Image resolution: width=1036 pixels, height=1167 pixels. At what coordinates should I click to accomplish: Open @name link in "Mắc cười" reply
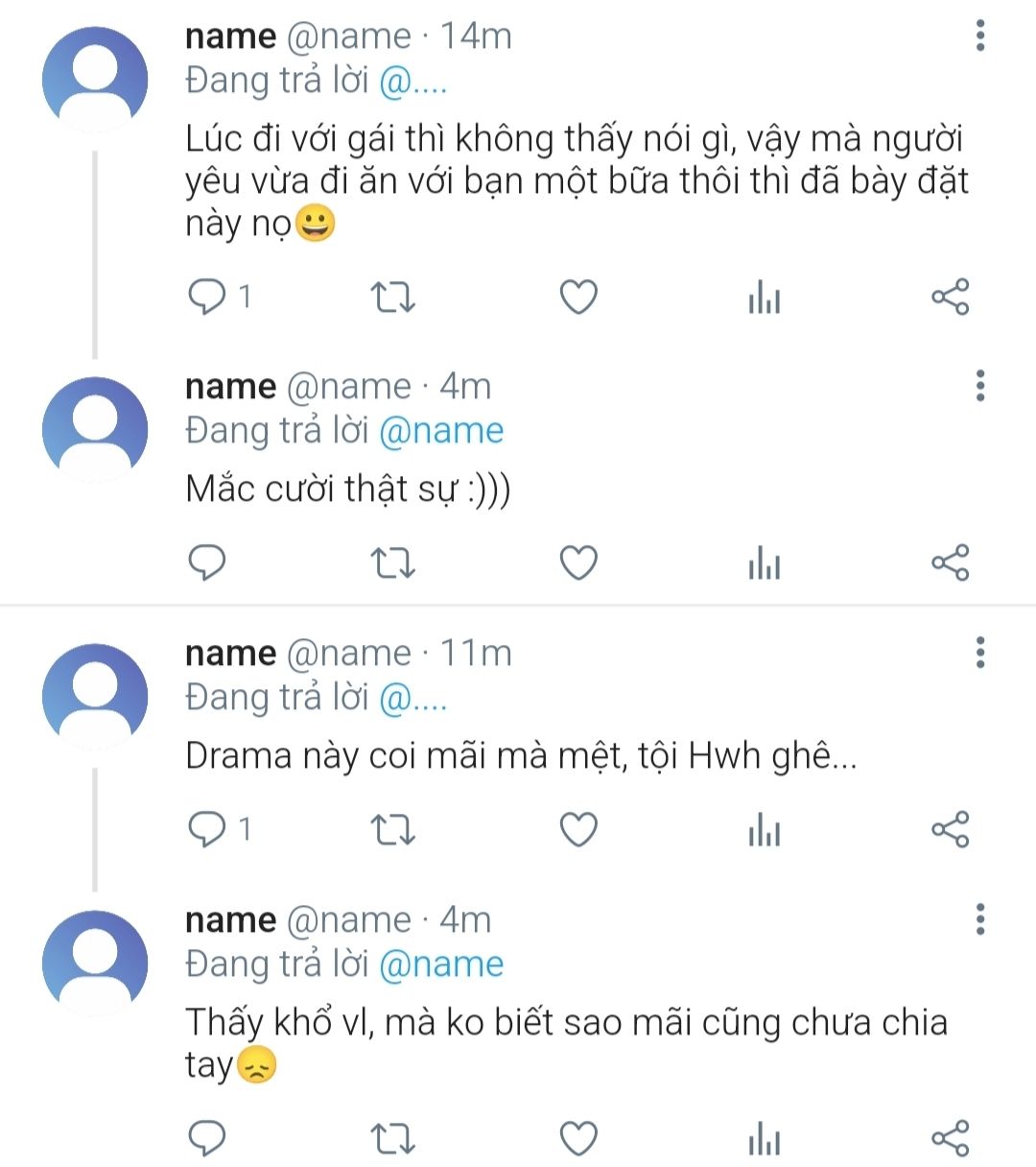[x=440, y=431]
